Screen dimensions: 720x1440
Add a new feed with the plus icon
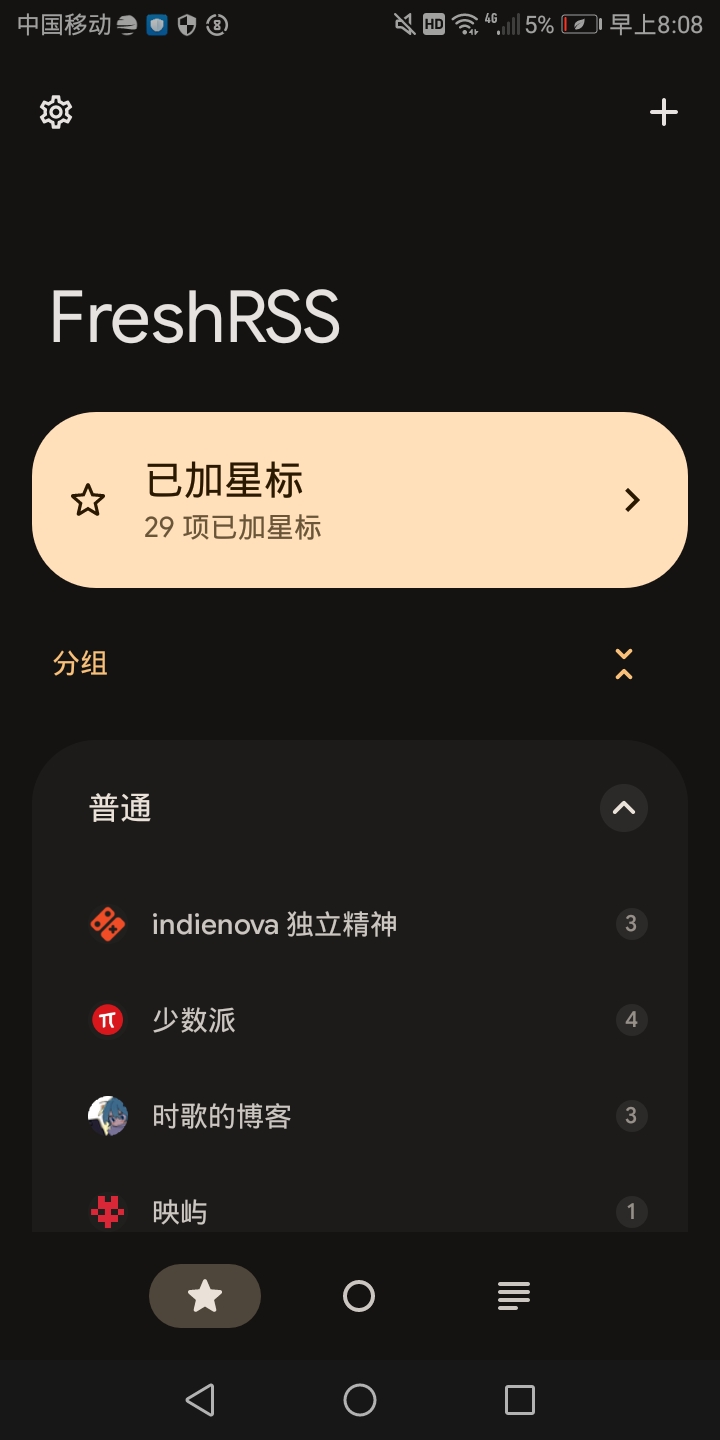(663, 112)
